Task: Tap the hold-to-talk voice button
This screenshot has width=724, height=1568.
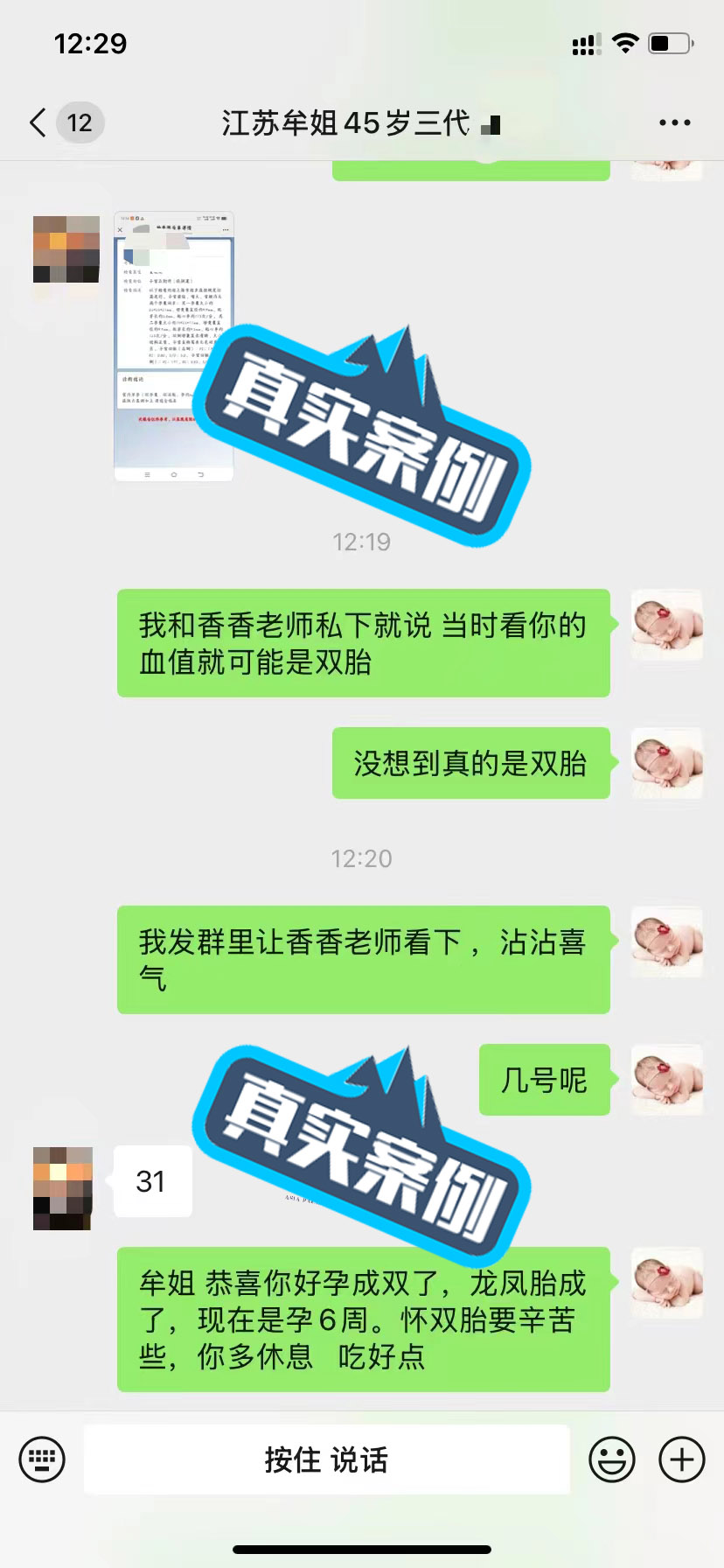Action: (326, 1459)
